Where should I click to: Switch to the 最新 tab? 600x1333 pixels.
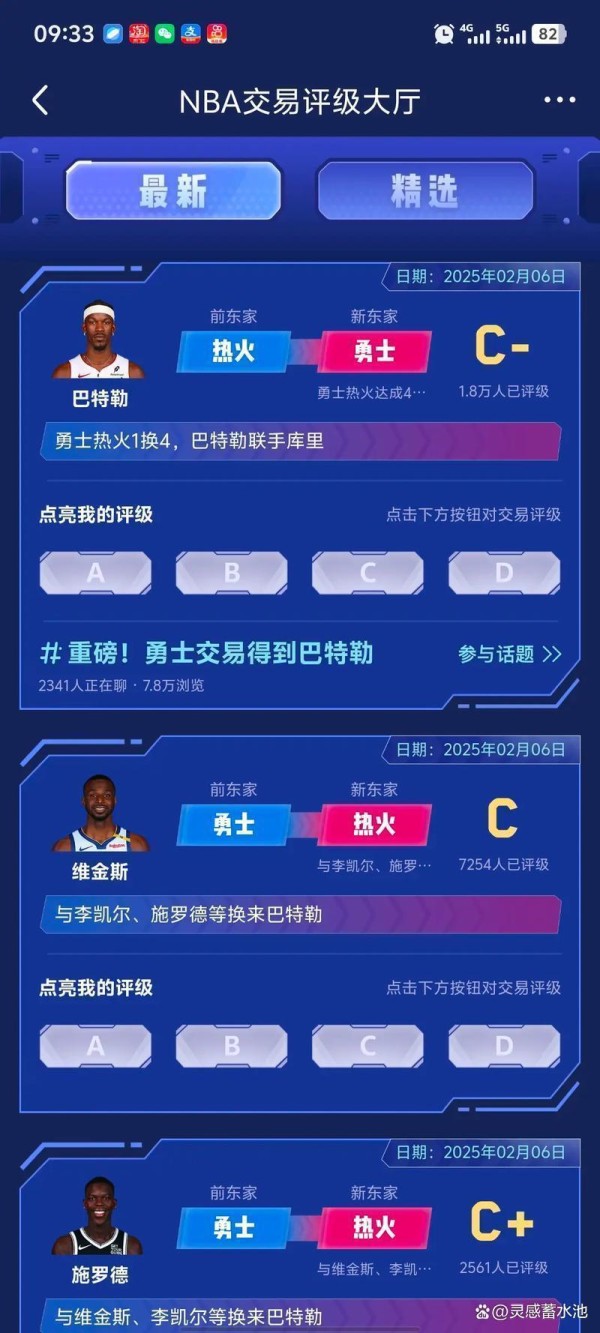click(x=174, y=190)
